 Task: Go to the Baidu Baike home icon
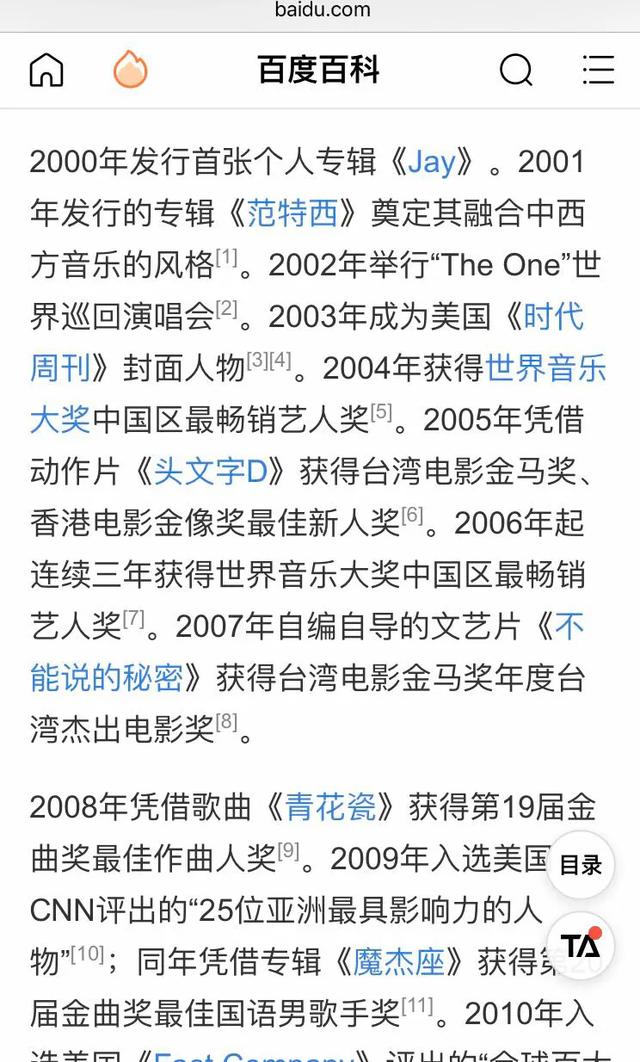point(47,70)
